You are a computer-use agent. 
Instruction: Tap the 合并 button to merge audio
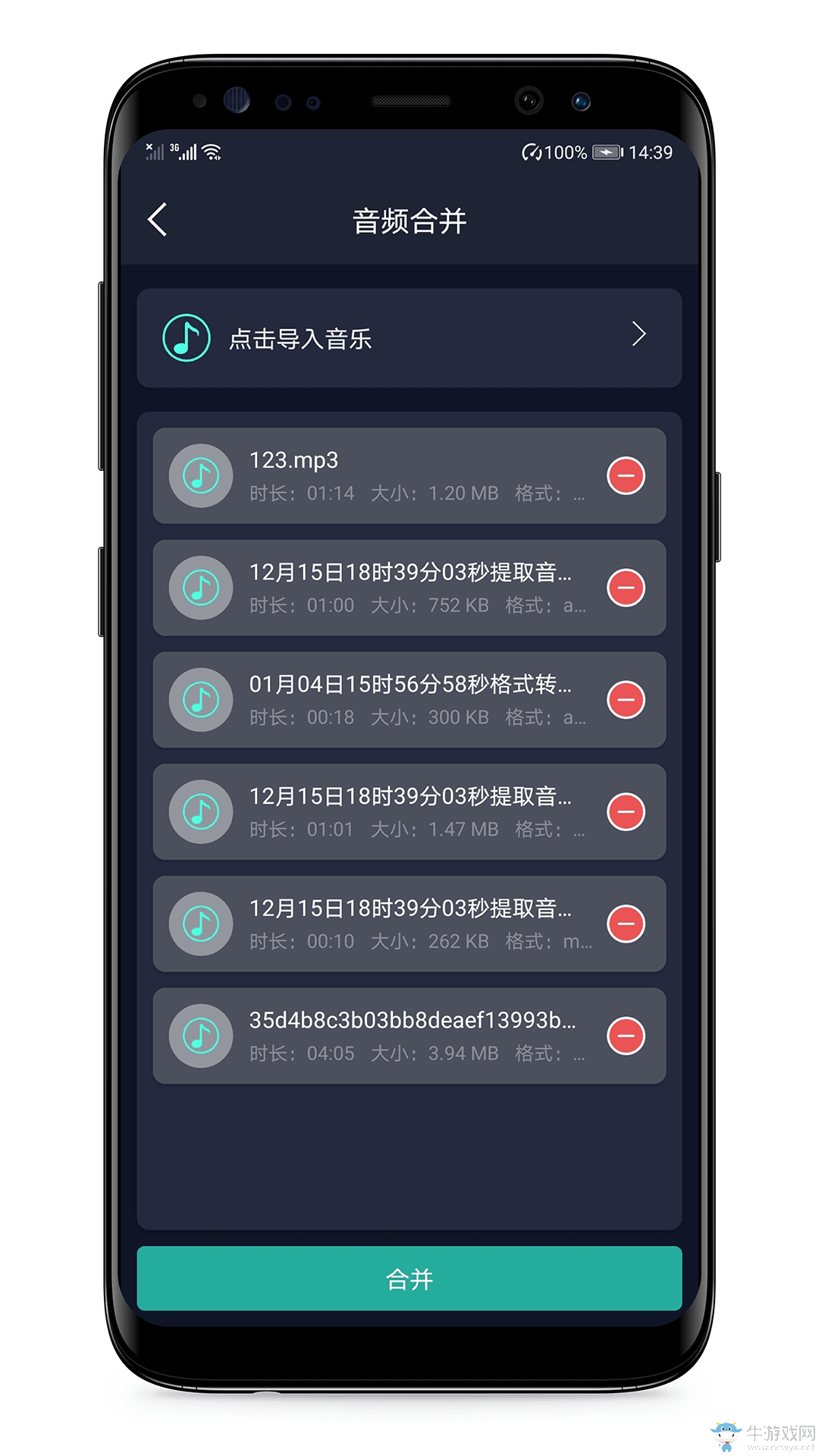pyautogui.click(x=409, y=1279)
